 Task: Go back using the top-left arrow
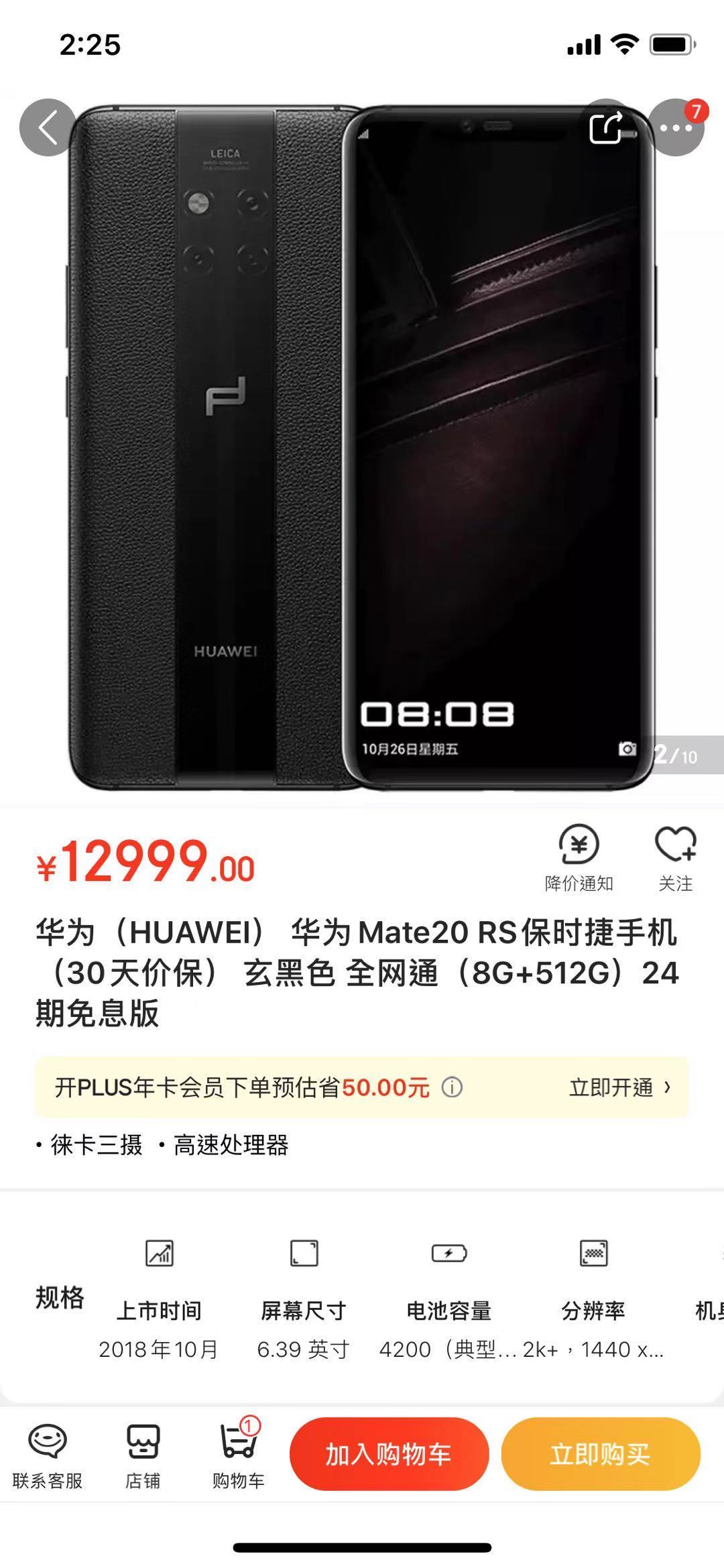(48, 127)
